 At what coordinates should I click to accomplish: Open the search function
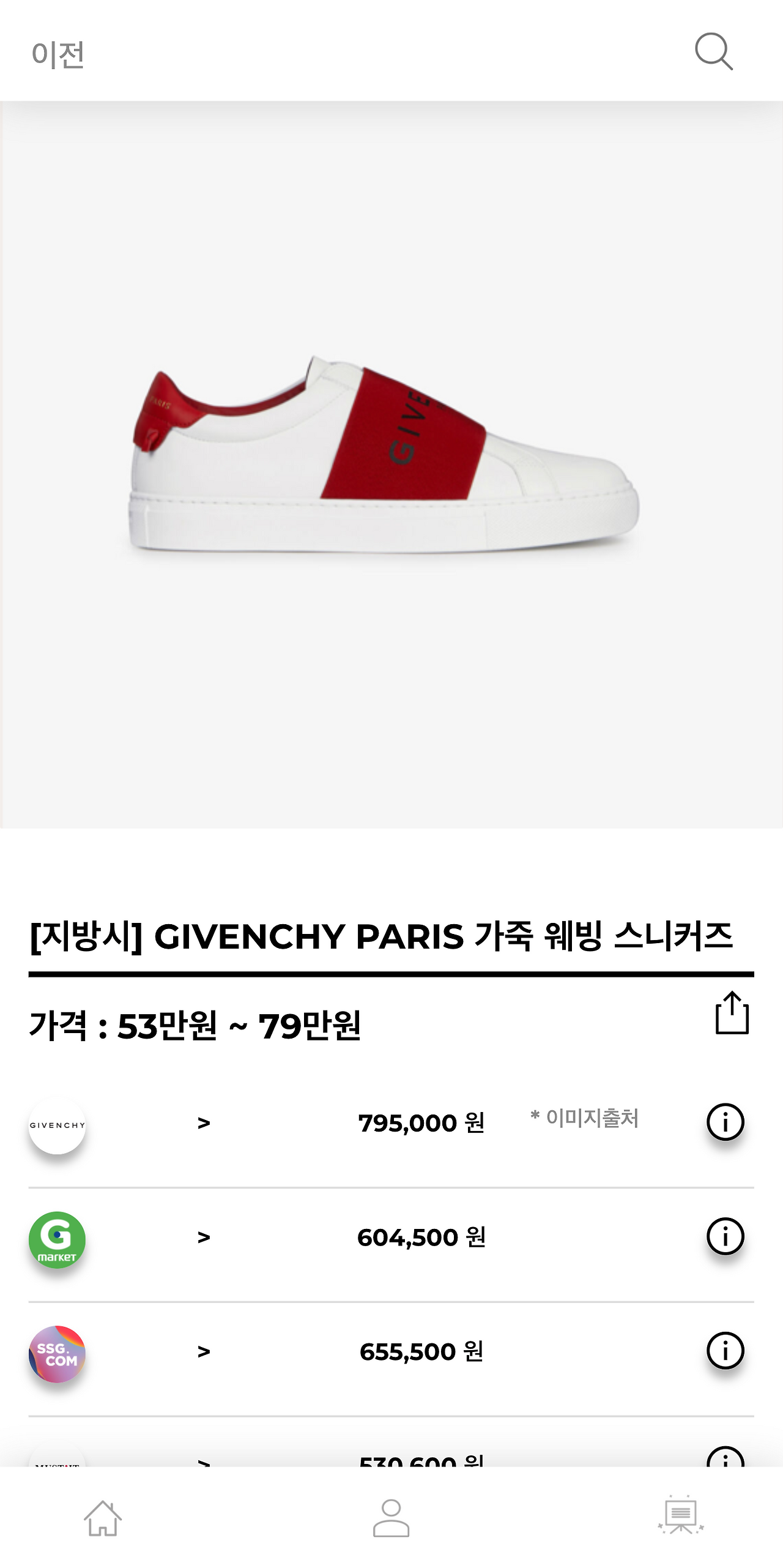pos(715,54)
